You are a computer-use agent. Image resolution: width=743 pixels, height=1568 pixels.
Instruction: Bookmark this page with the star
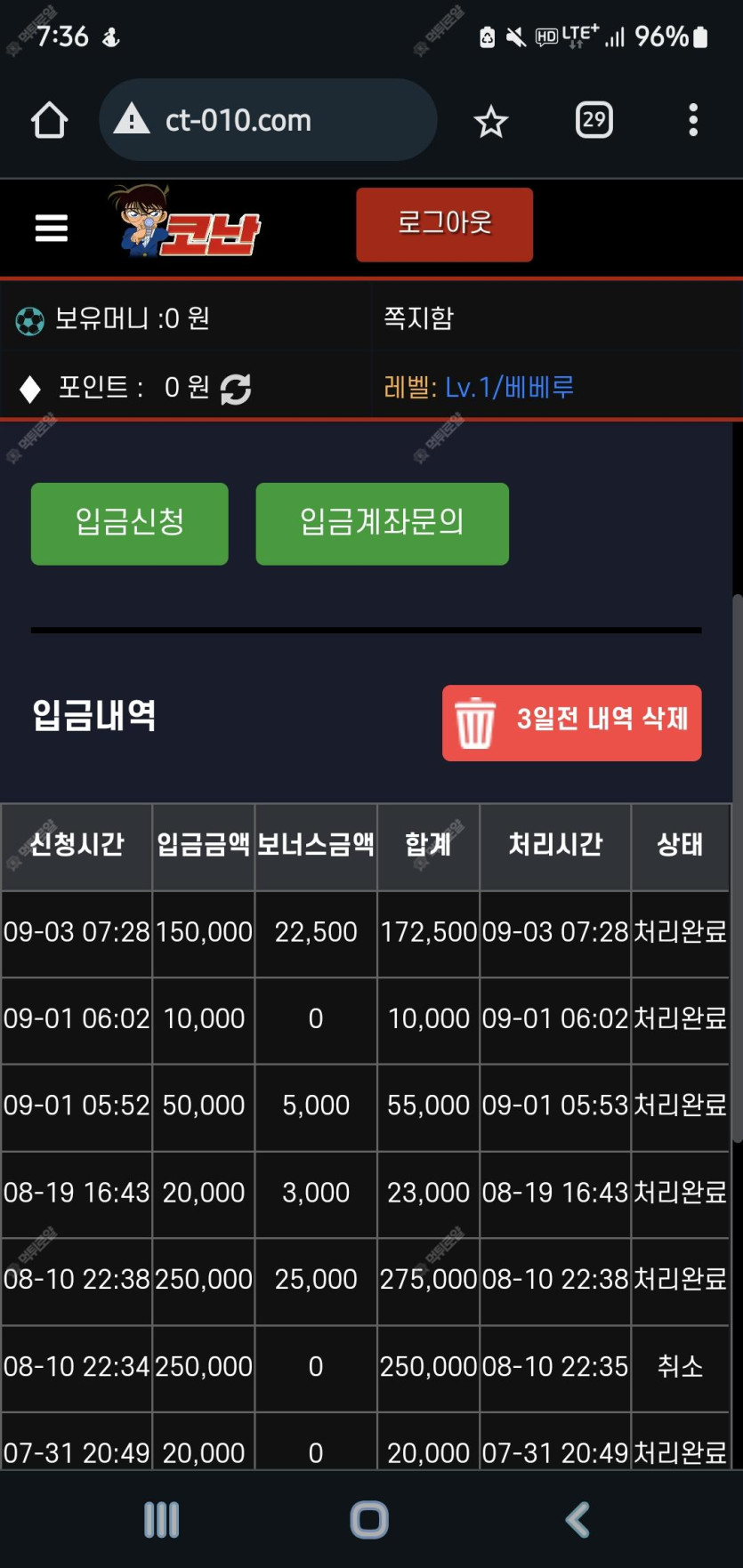[490, 121]
